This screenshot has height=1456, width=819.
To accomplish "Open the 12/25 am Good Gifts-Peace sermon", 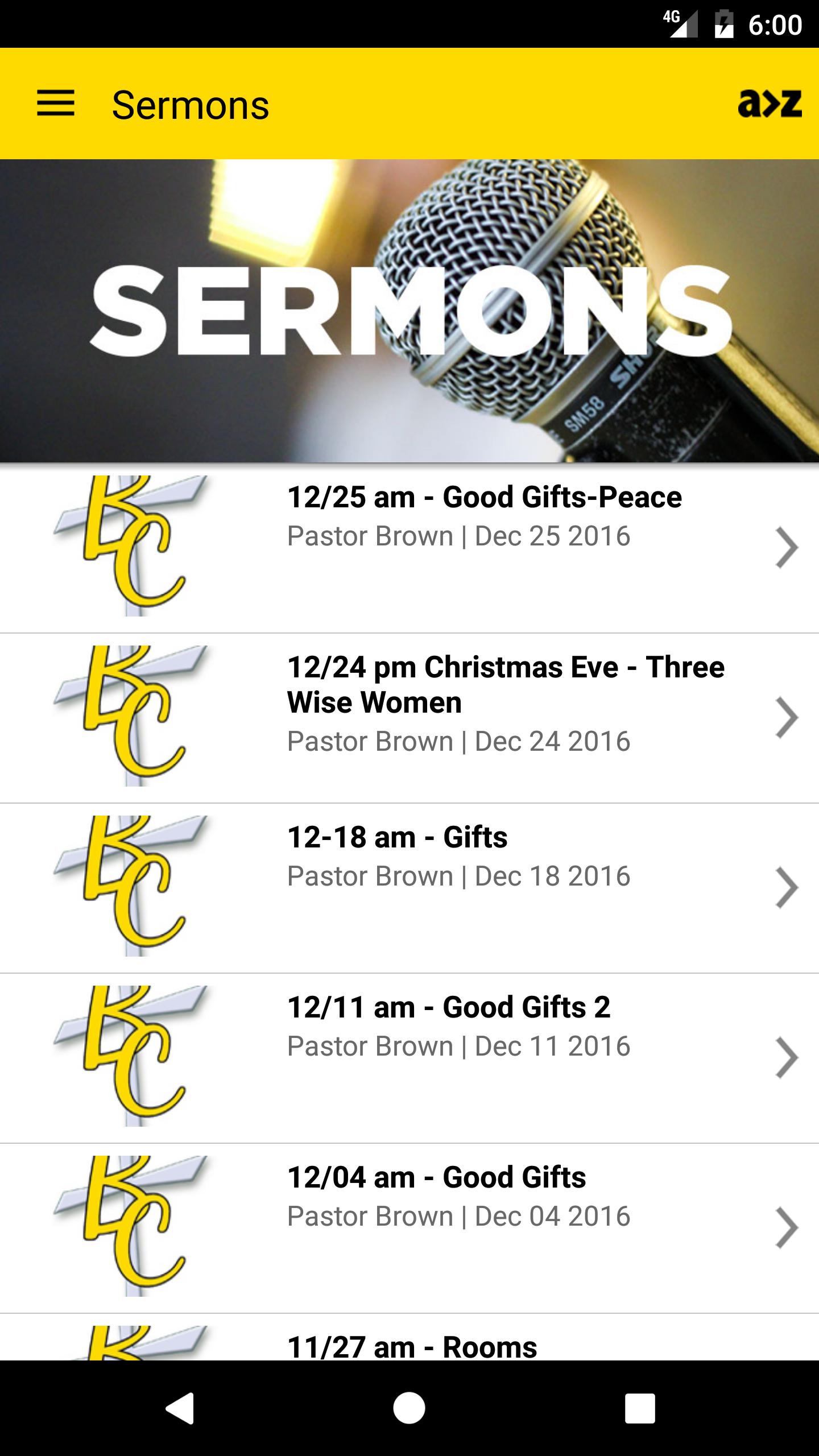I will click(483, 516).
